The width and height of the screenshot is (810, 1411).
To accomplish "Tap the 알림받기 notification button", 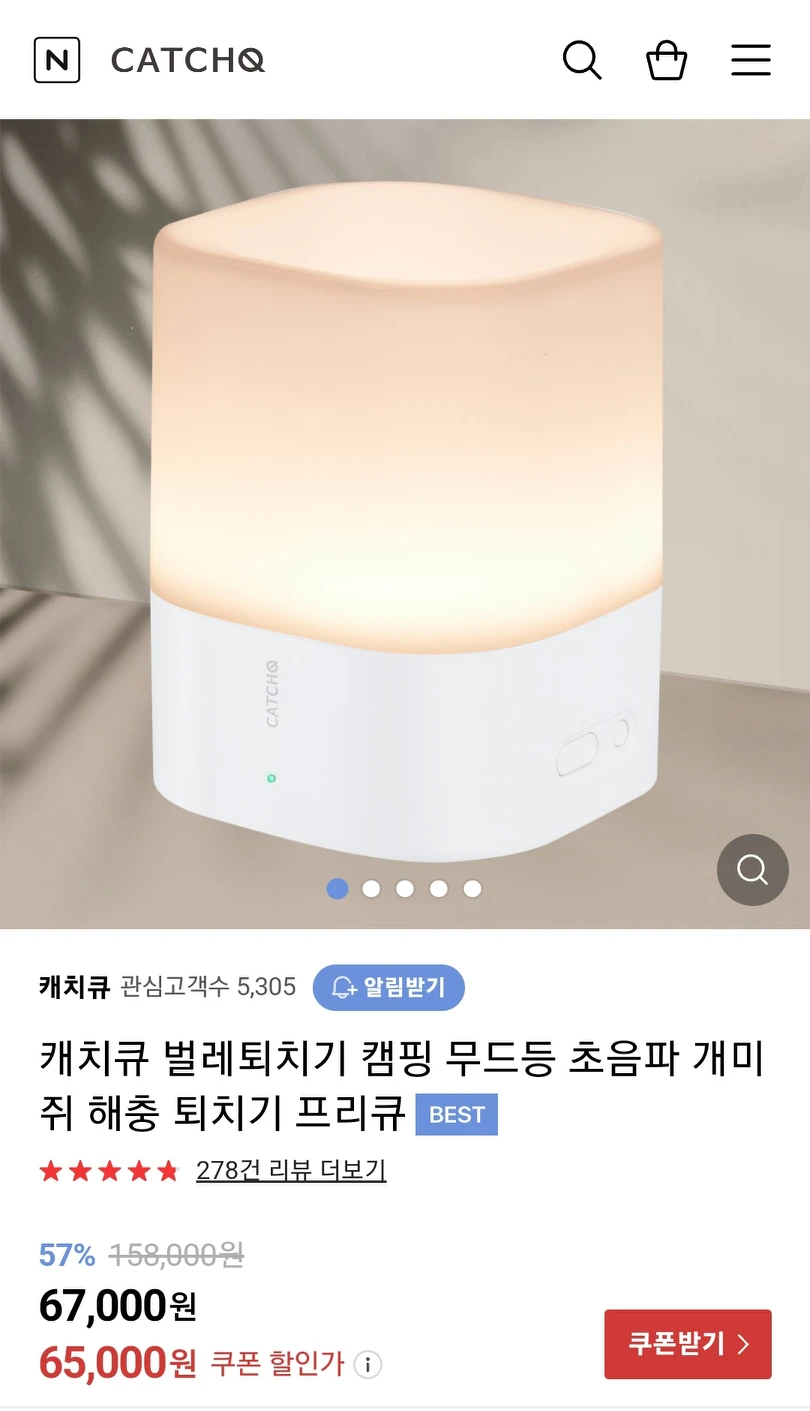I will click(389, 987).
